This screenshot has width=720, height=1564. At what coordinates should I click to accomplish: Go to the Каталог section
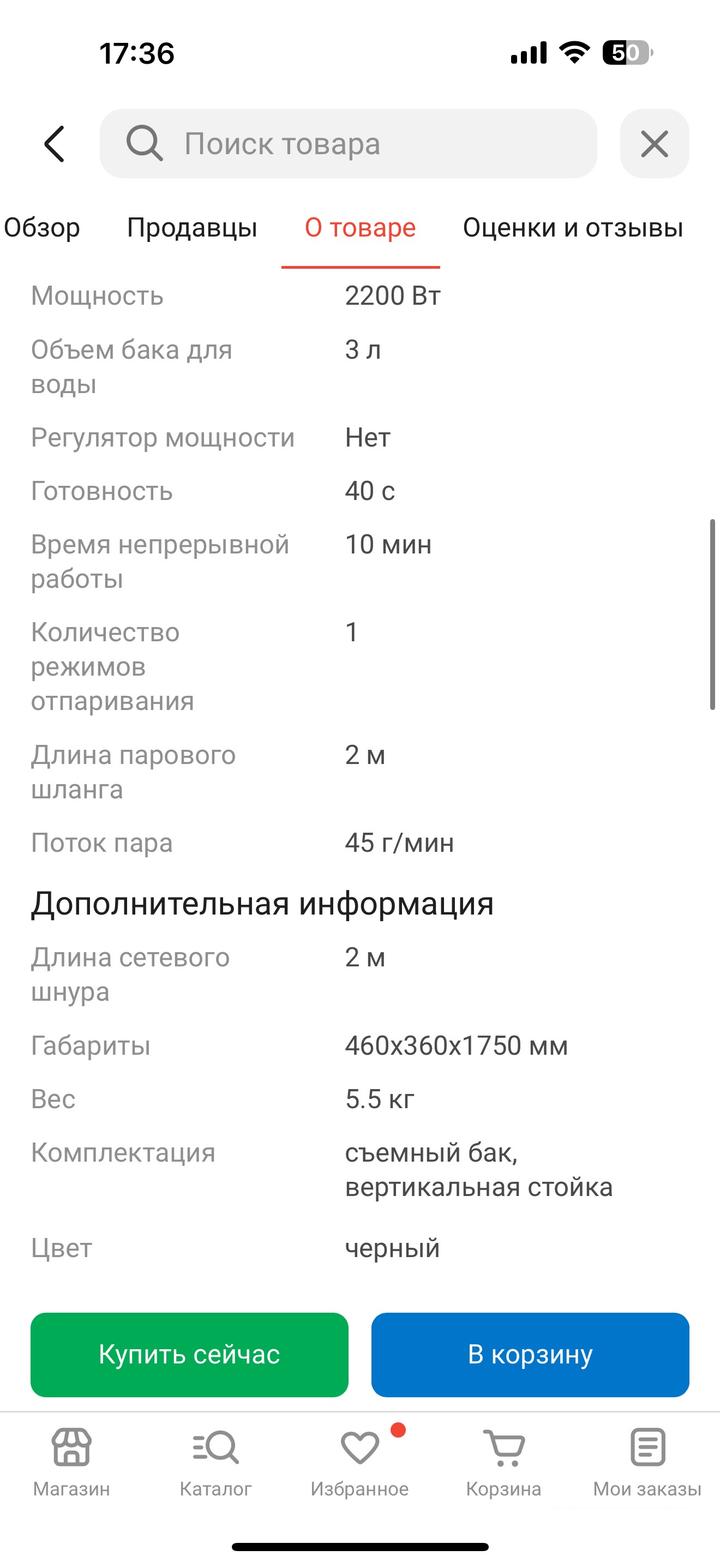(215, 1462)
